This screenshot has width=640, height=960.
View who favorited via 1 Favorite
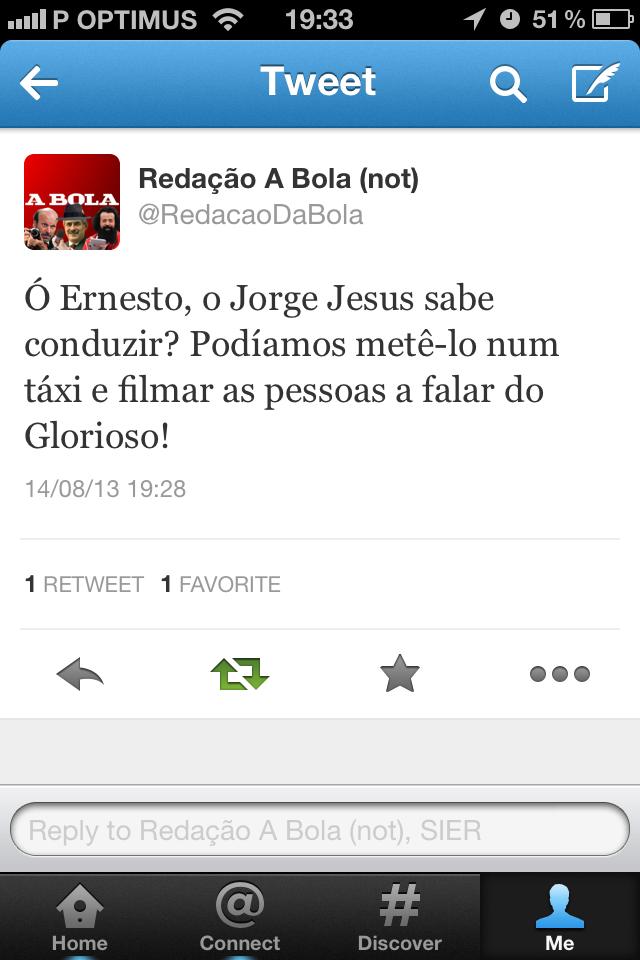(x=221, y=584)
